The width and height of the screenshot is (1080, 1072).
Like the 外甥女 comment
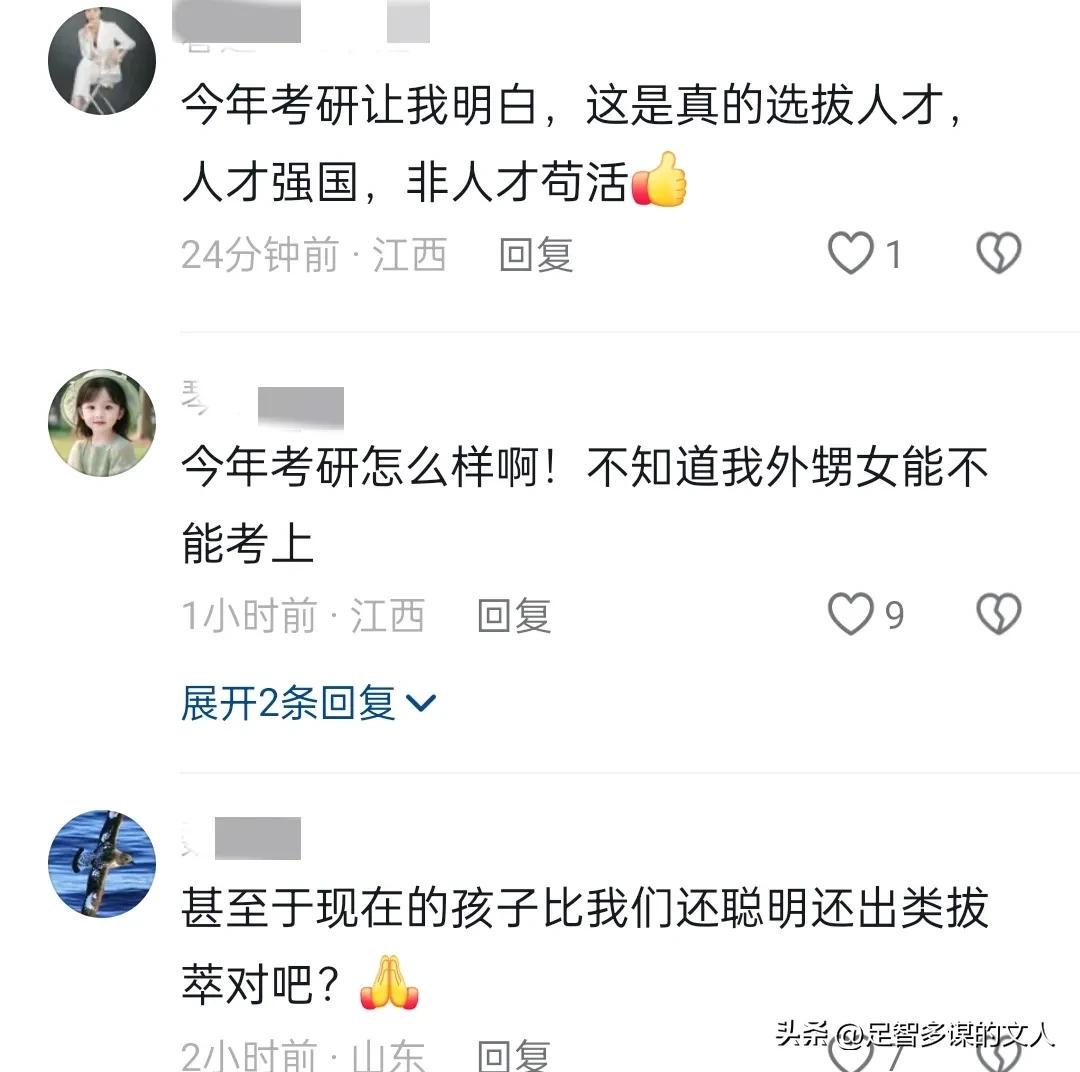coord(851,614)
